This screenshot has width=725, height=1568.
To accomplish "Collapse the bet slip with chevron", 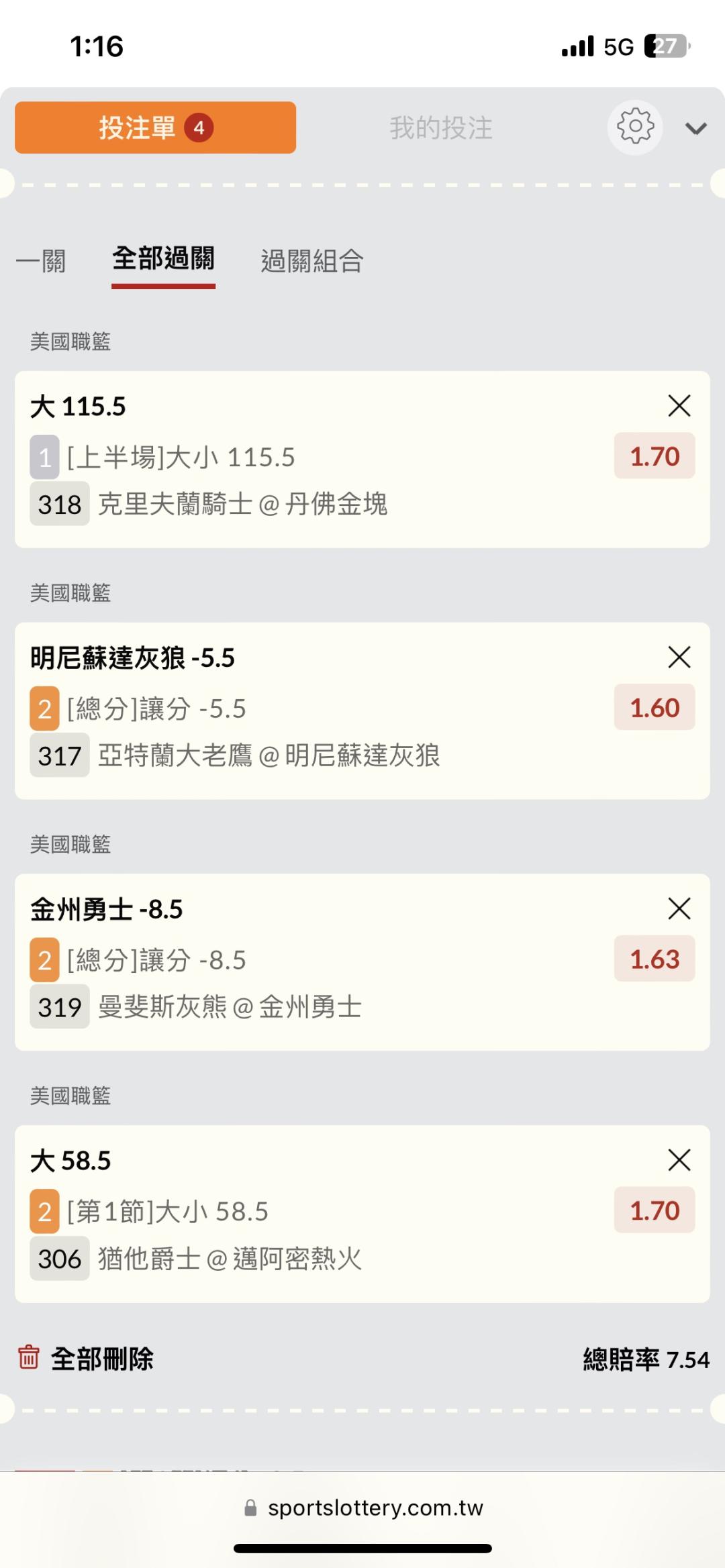I will [x=696, y=128].
